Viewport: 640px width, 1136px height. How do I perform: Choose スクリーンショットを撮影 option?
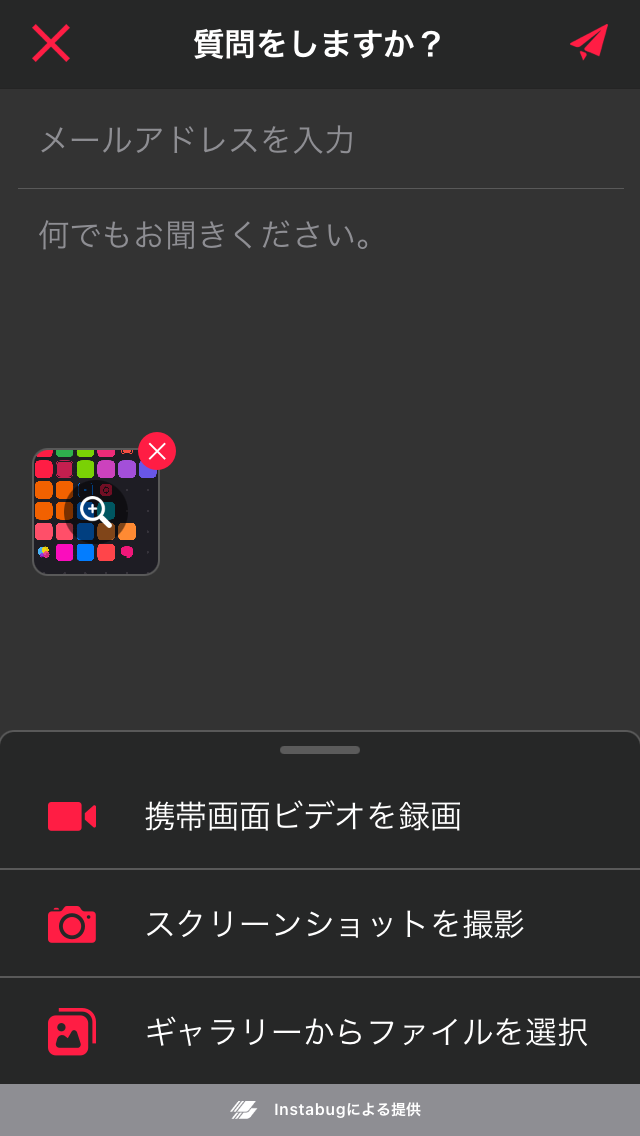[320, 924]
